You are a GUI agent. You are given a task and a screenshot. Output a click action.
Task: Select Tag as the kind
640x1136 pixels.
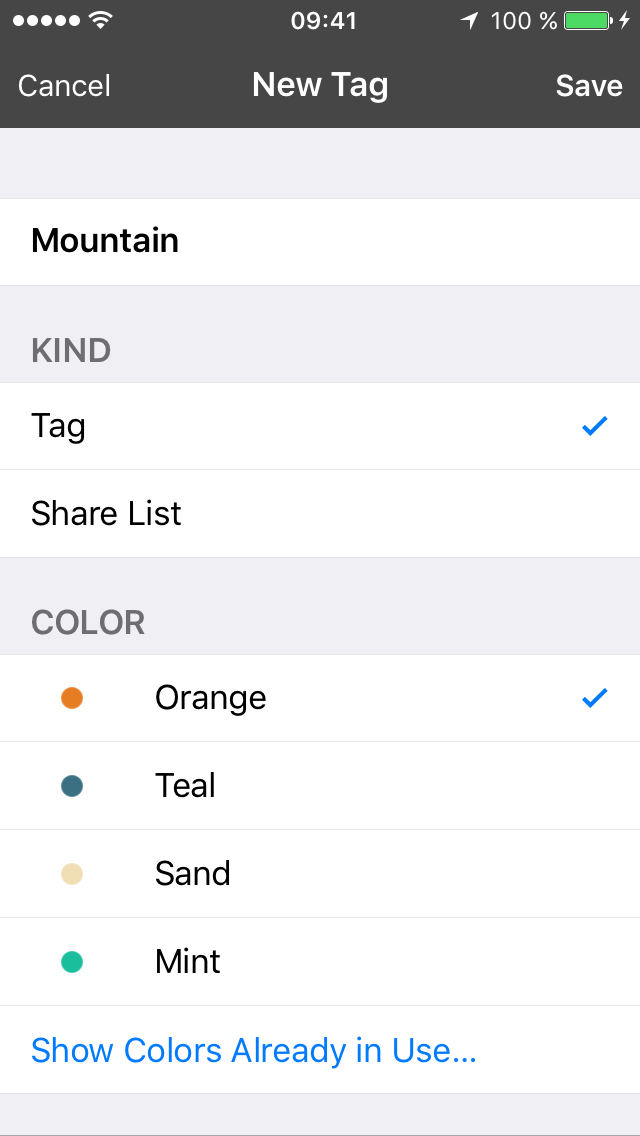click(x=320, y=426)
